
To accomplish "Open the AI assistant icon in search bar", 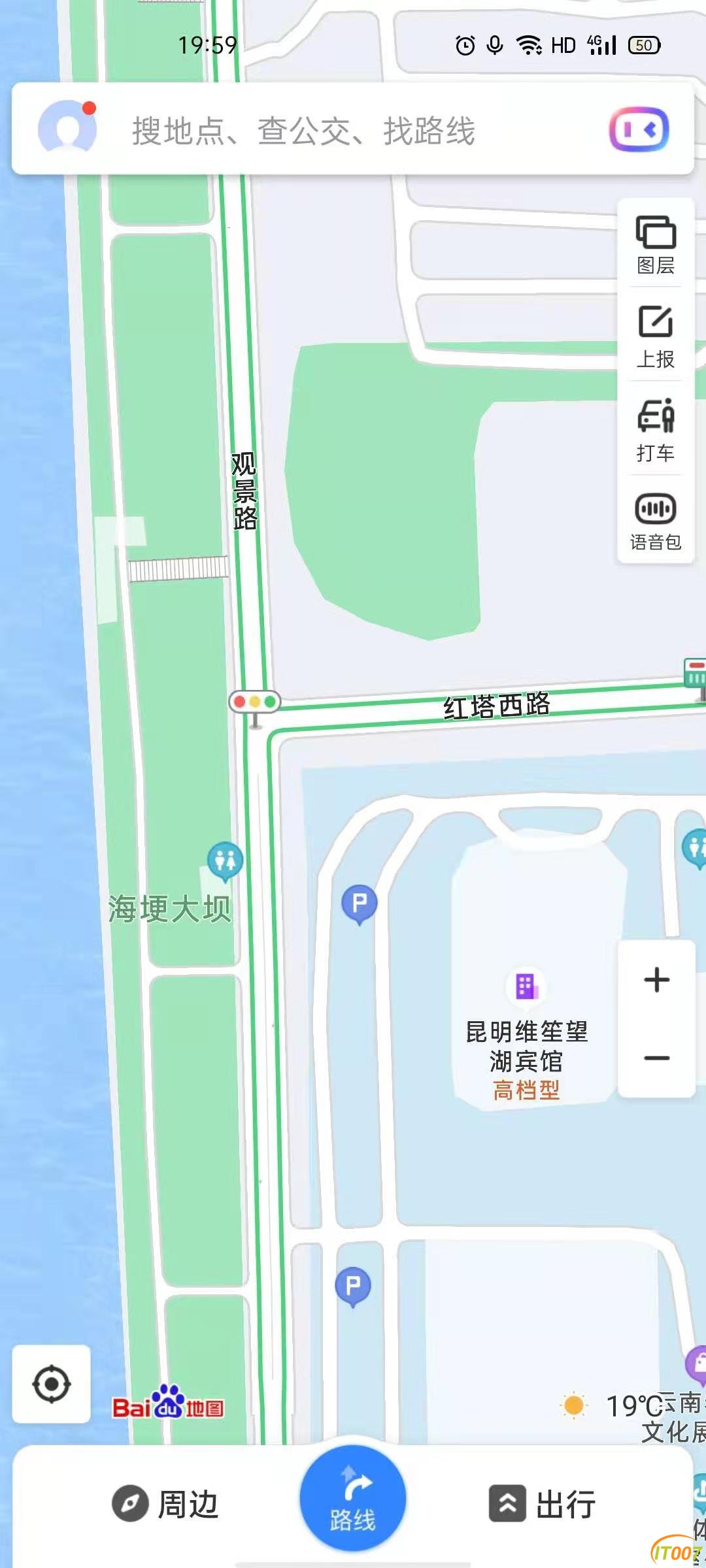I will click(x=639, y=129).
